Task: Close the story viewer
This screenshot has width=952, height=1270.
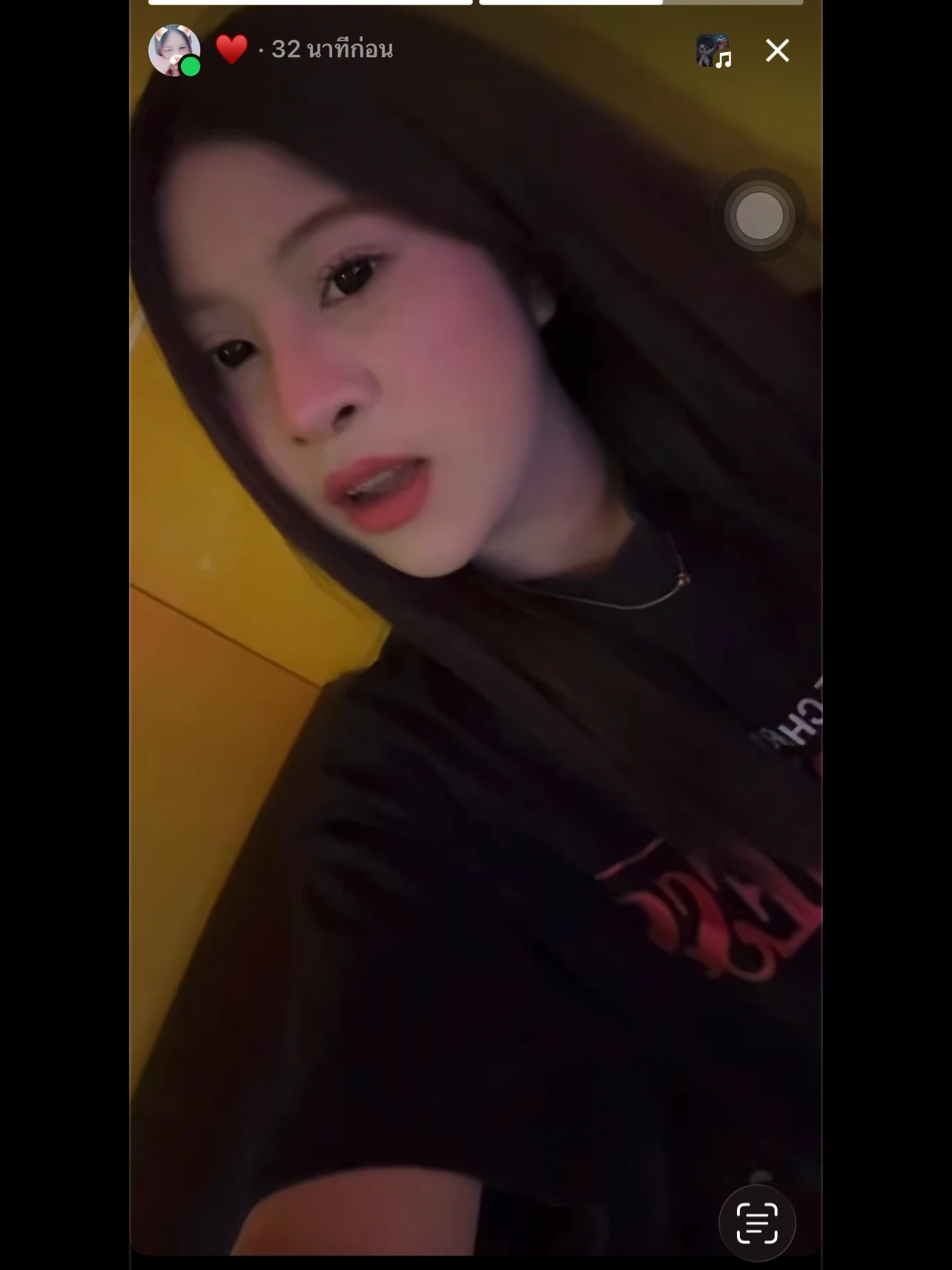Action: [x=777, y=50]
